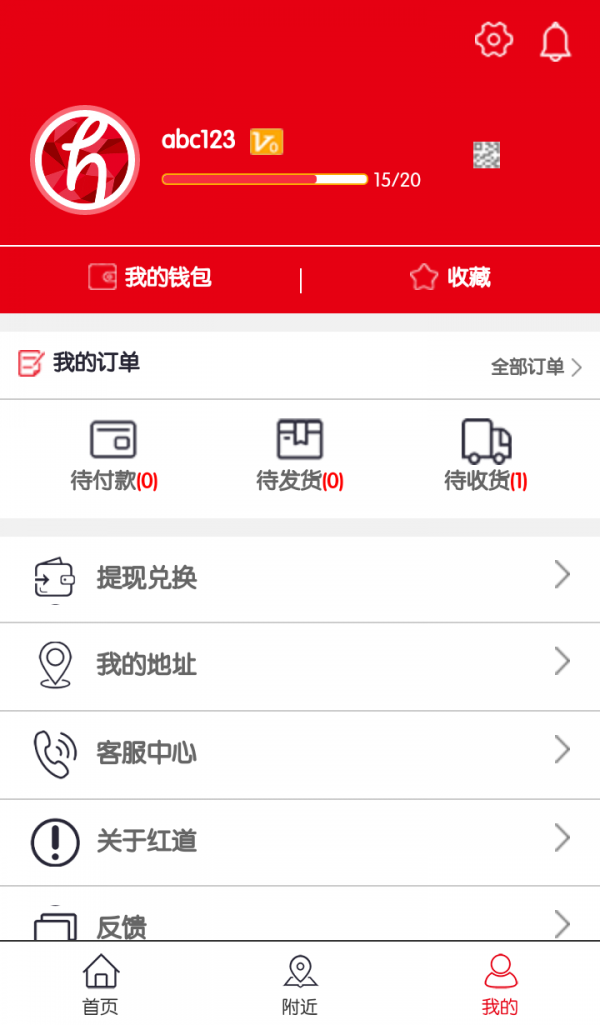The image size is (600, 1025).
Task: Open the small QR code icon
Action: click(486, 154)
